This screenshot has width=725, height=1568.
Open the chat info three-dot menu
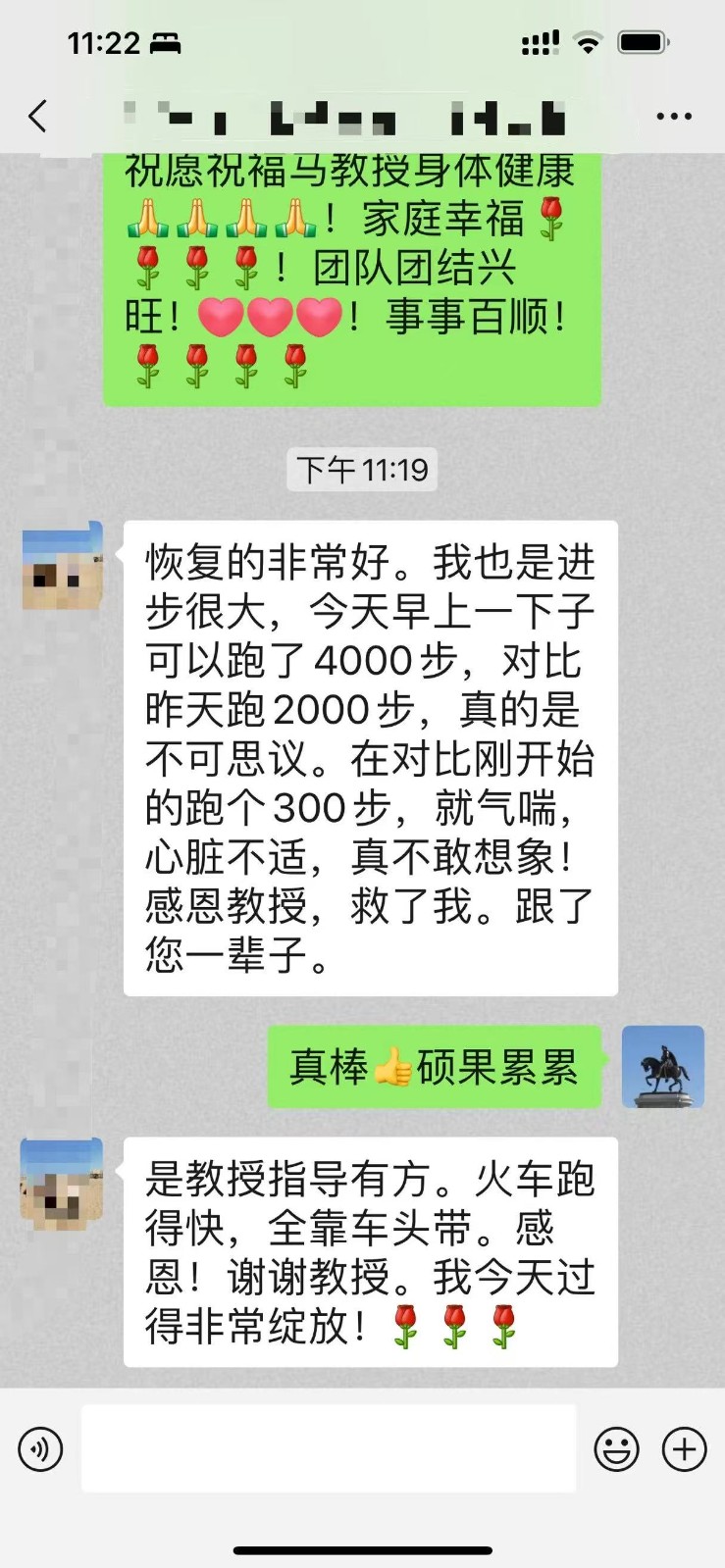[673, 117]
